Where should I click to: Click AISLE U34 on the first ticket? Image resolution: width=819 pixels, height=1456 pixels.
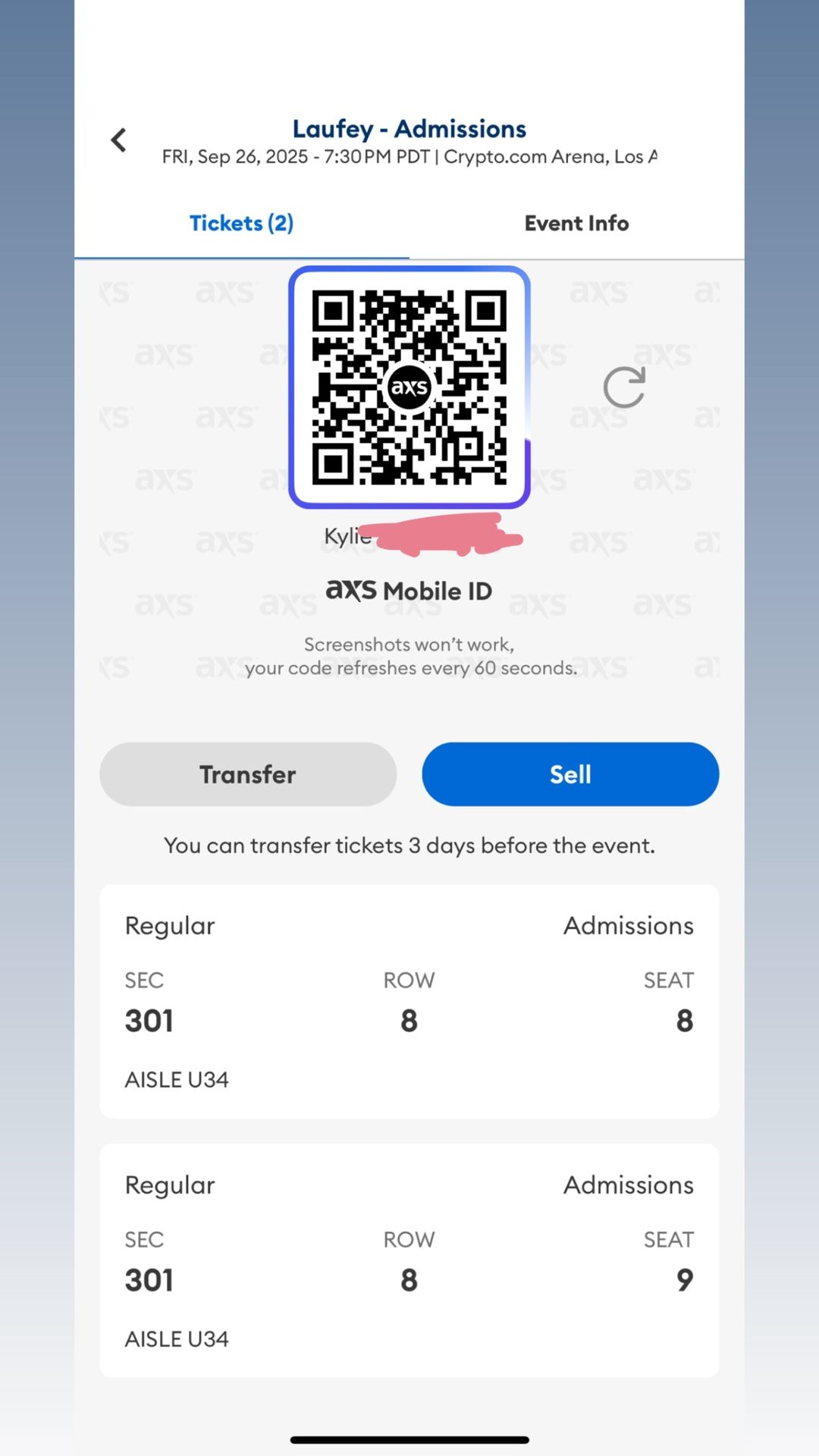coord(176,1079)
